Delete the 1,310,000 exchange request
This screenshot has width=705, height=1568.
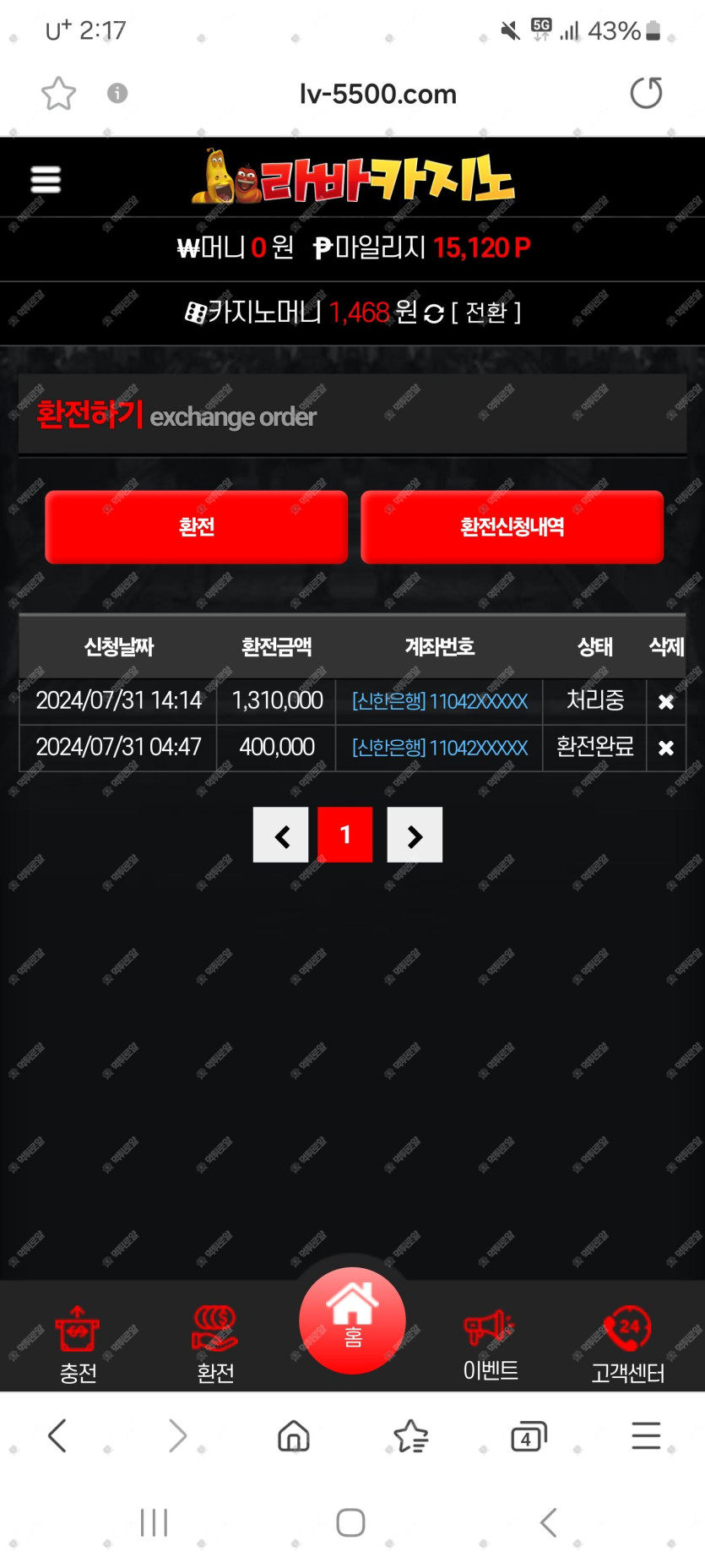click(x=665, y=702)
